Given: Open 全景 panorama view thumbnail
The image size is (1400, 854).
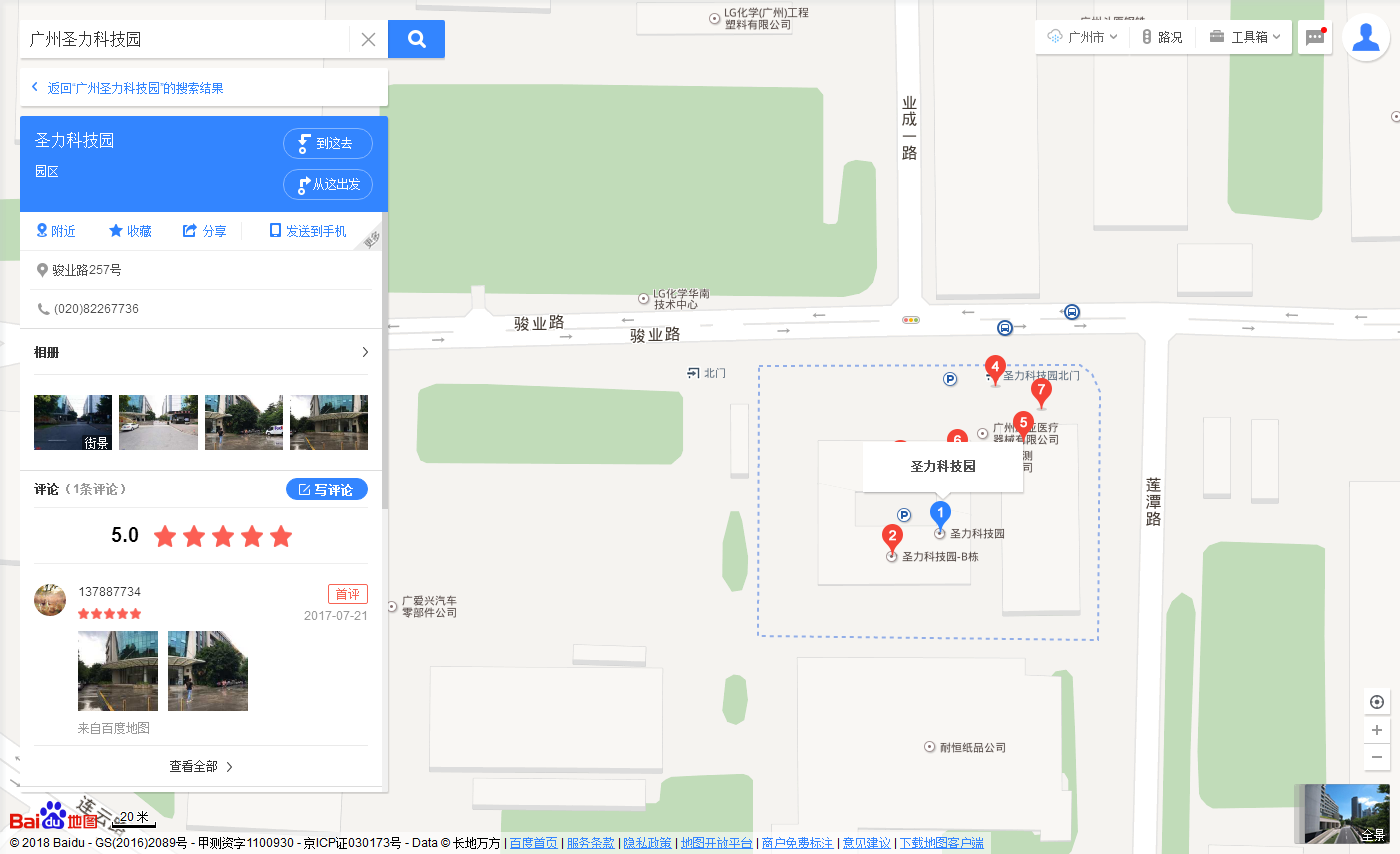Looking at the screenshot, I should 1342,814.
